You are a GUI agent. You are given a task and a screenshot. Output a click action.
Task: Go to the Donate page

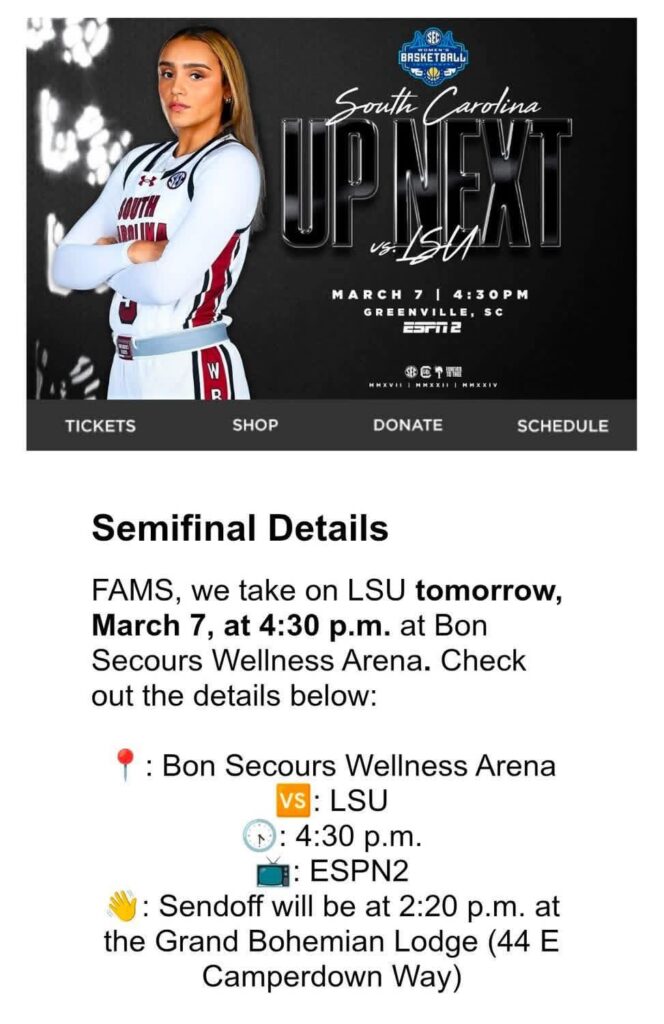point(407,425)
